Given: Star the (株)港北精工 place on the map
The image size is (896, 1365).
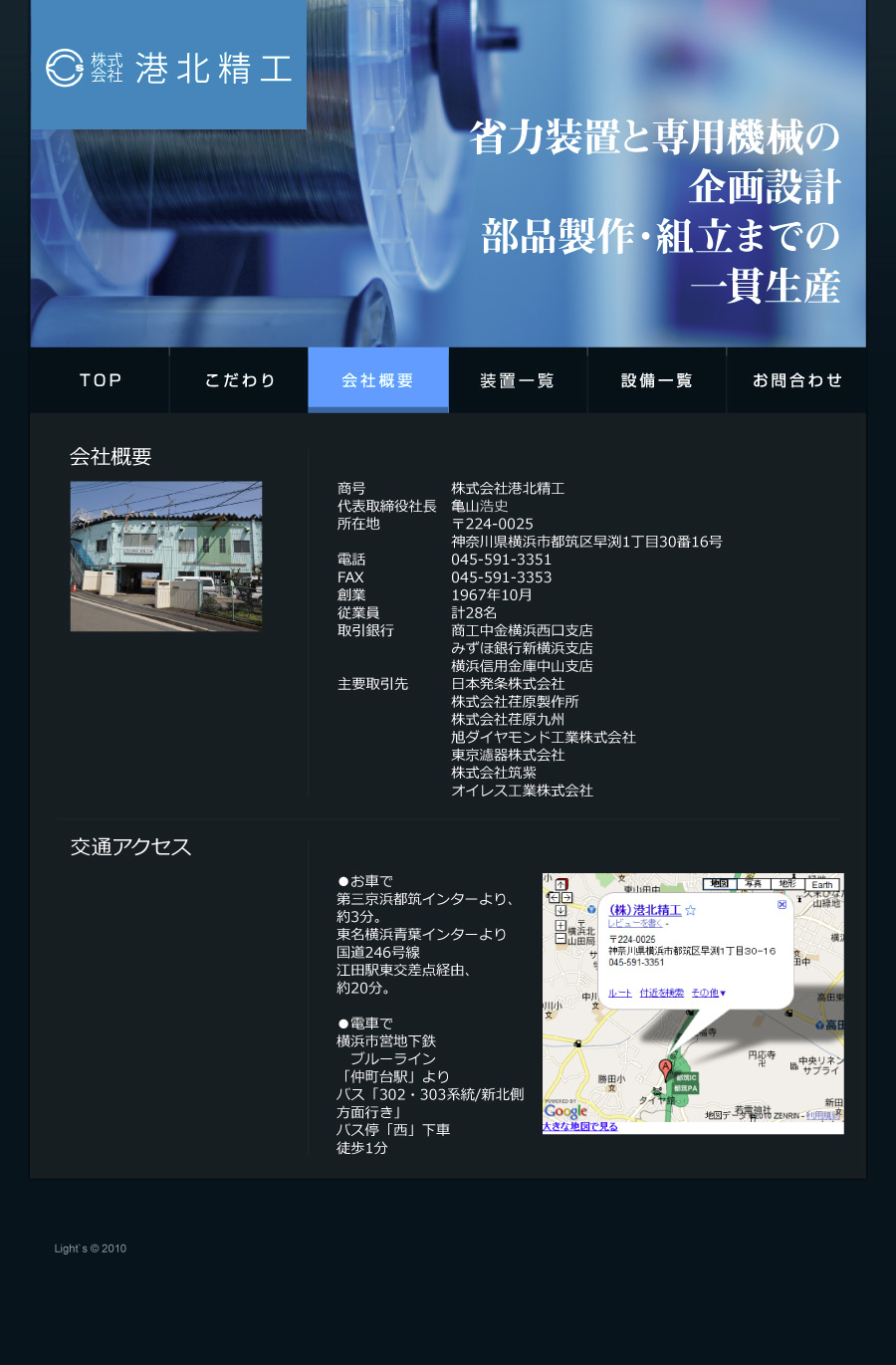Looking at the screenshot, I should pyautogui.click(x=690, y=910).
